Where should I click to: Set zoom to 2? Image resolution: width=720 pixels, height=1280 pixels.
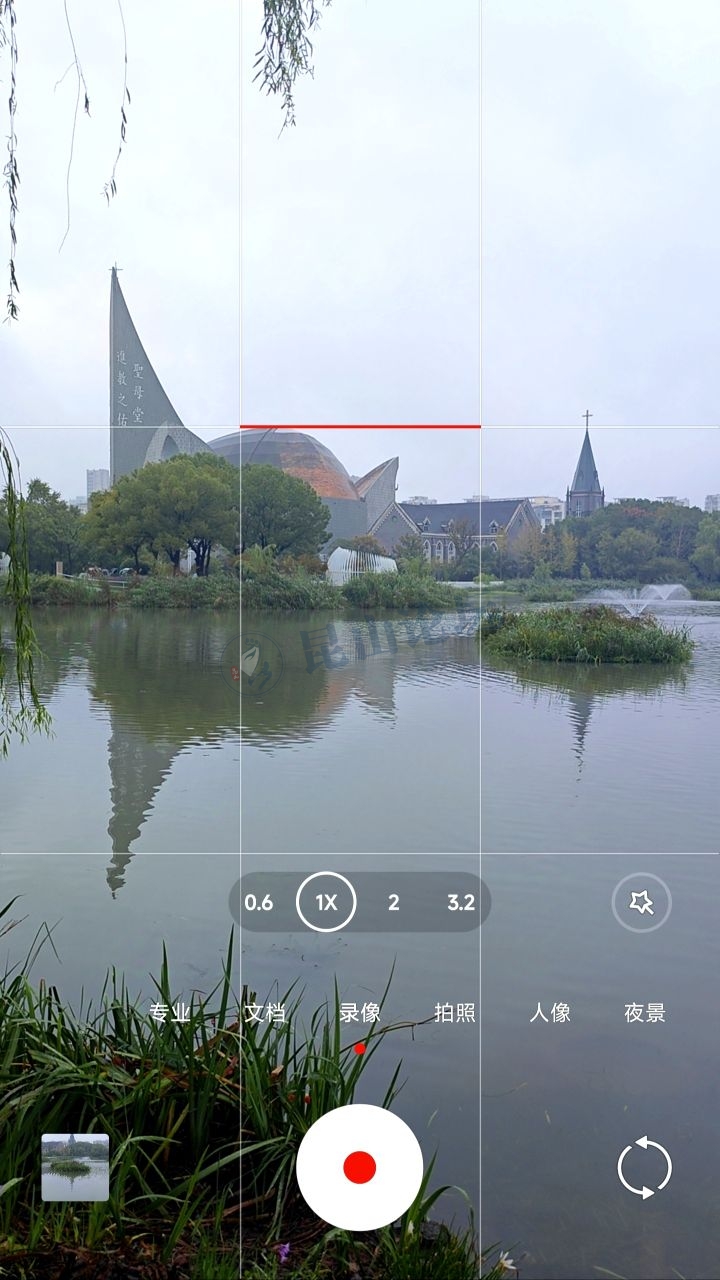coord(394,902)
